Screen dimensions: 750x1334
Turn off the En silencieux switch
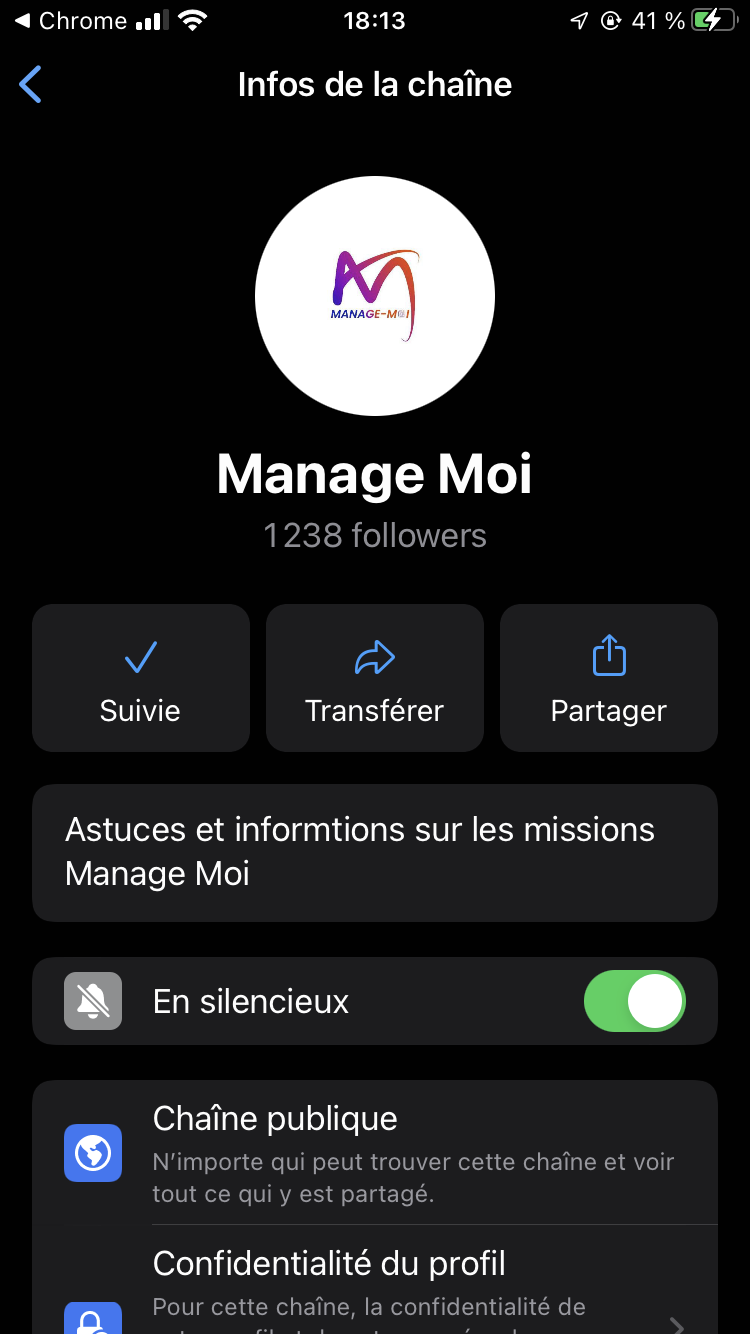(x=634, y=1001)
